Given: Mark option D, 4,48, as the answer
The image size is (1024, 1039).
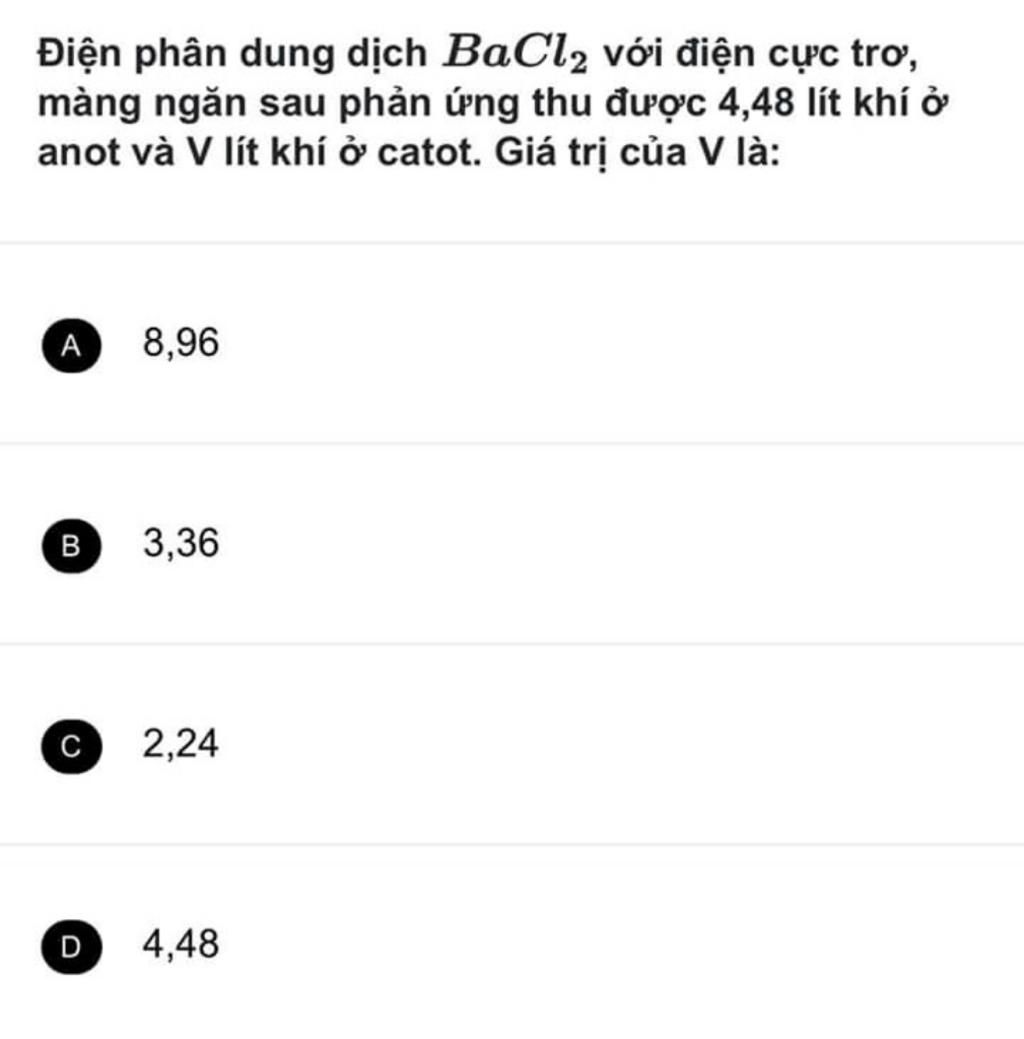Looking at the screenshot, I should [70, 945].
